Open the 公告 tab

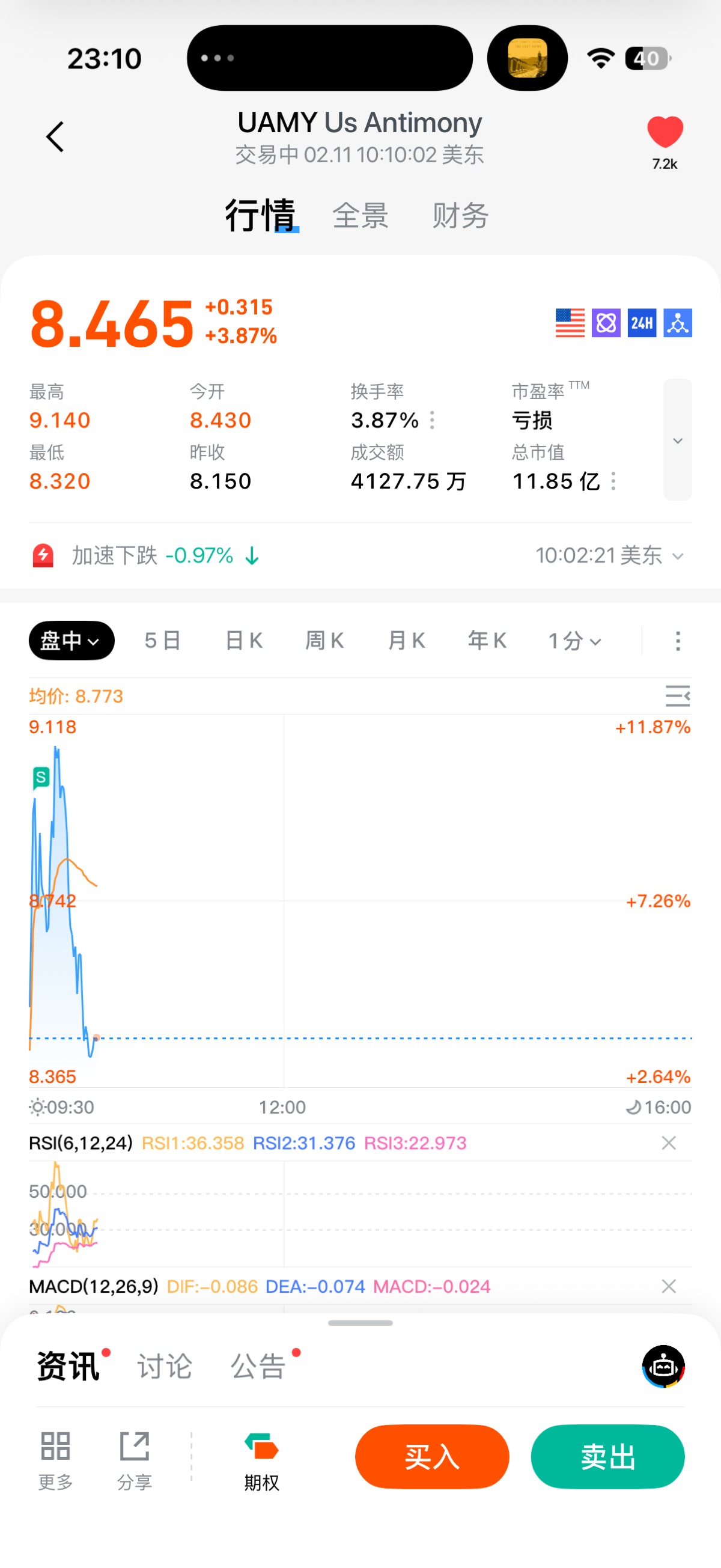point(258,1367)
